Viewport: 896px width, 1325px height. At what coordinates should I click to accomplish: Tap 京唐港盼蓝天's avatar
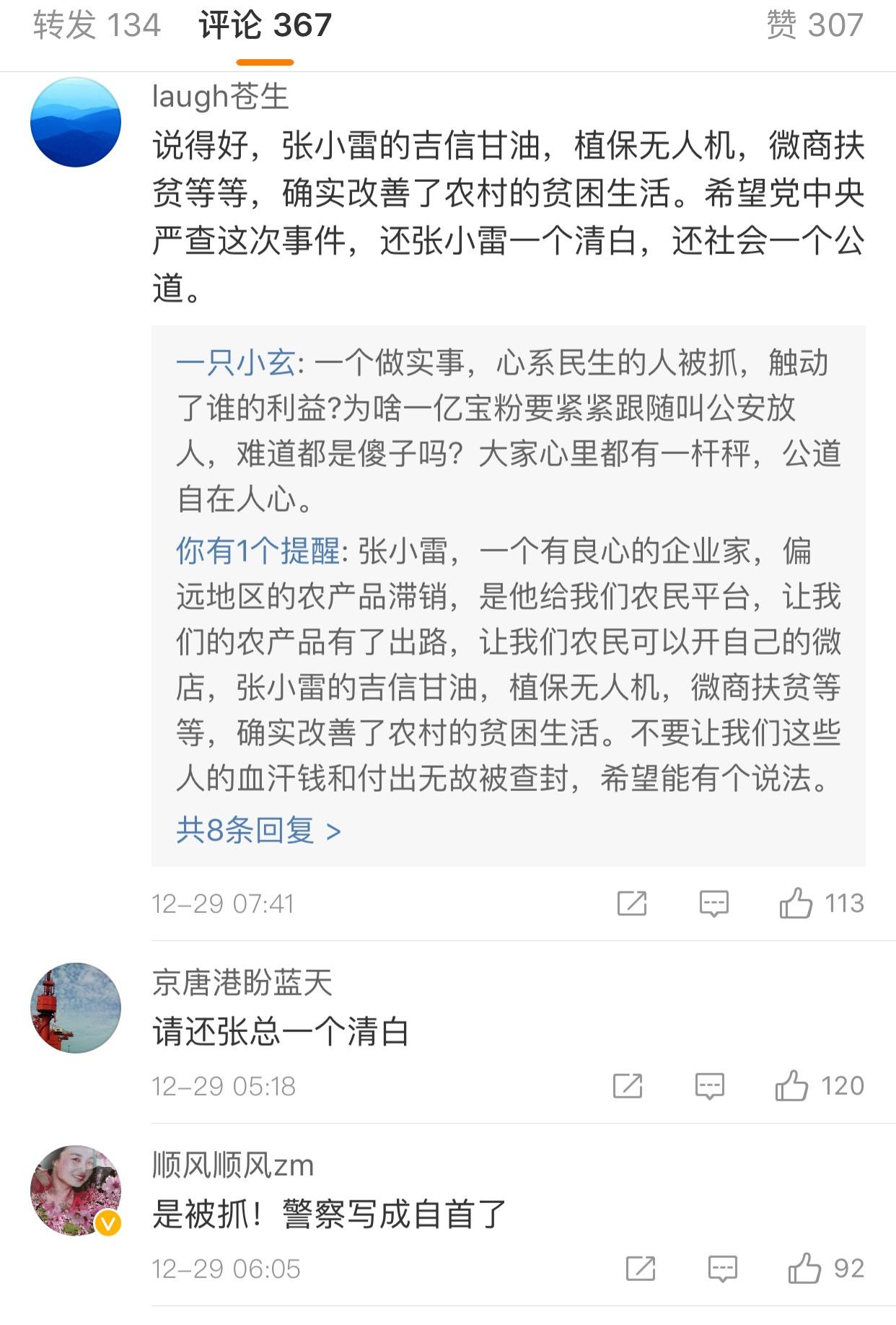(76, 1007)
